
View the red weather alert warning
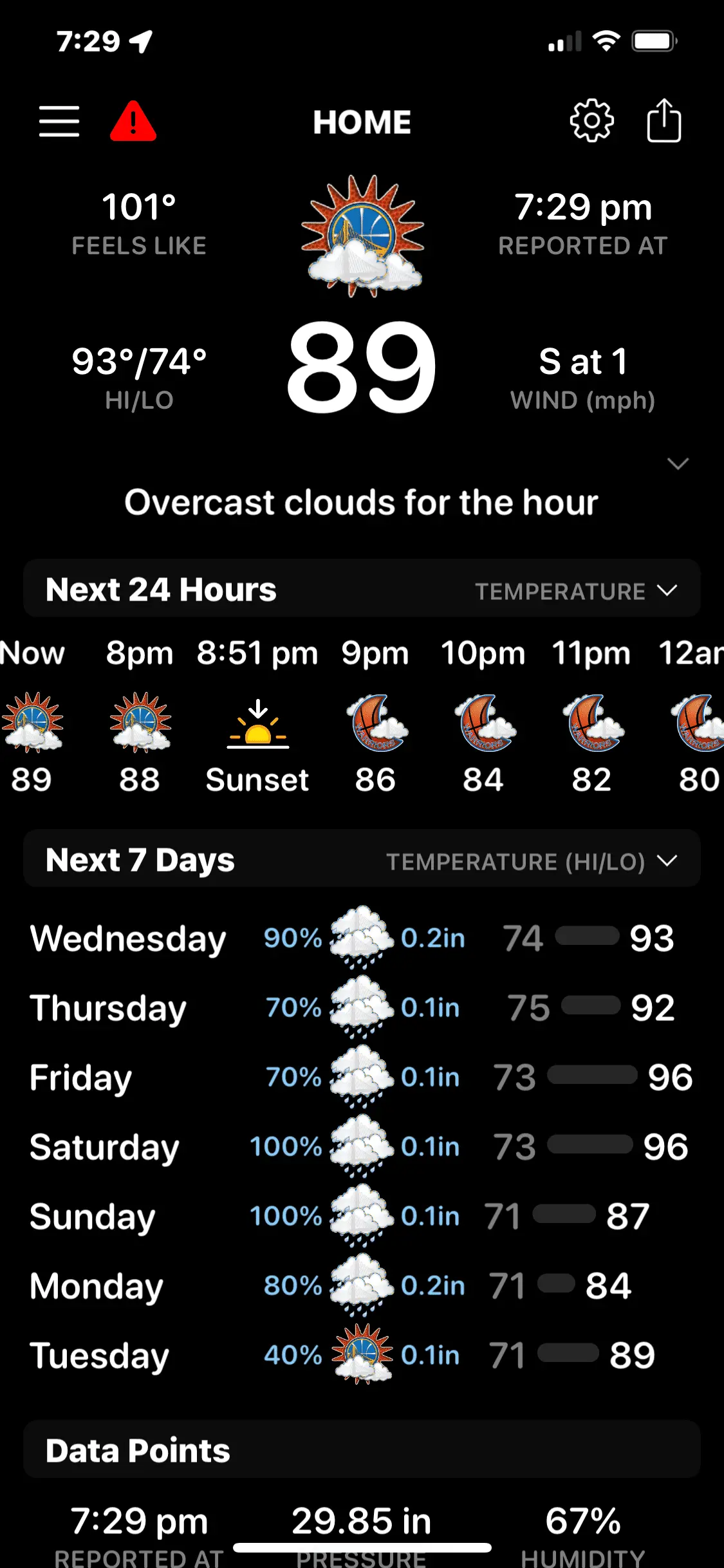133,122
